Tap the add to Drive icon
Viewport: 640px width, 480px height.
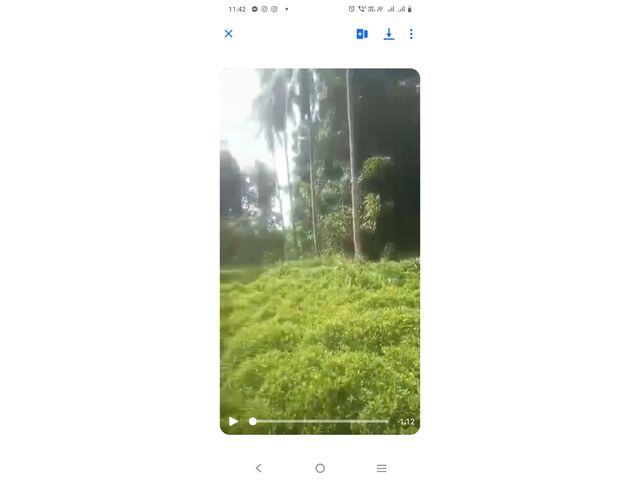pyautogui.click(x=362, y=34)
